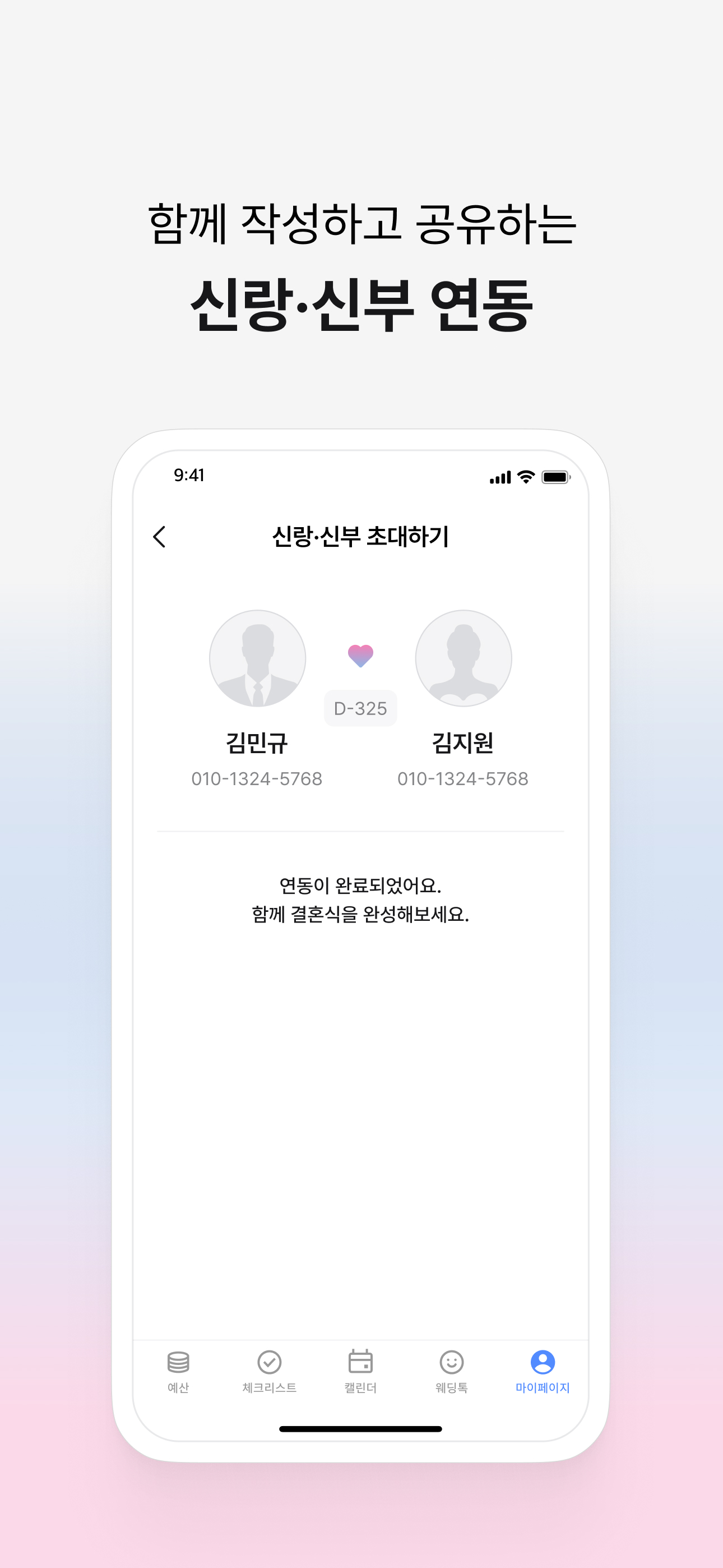
Task: Tap 김지원's phone number below her name
Action: click(465, 778)
